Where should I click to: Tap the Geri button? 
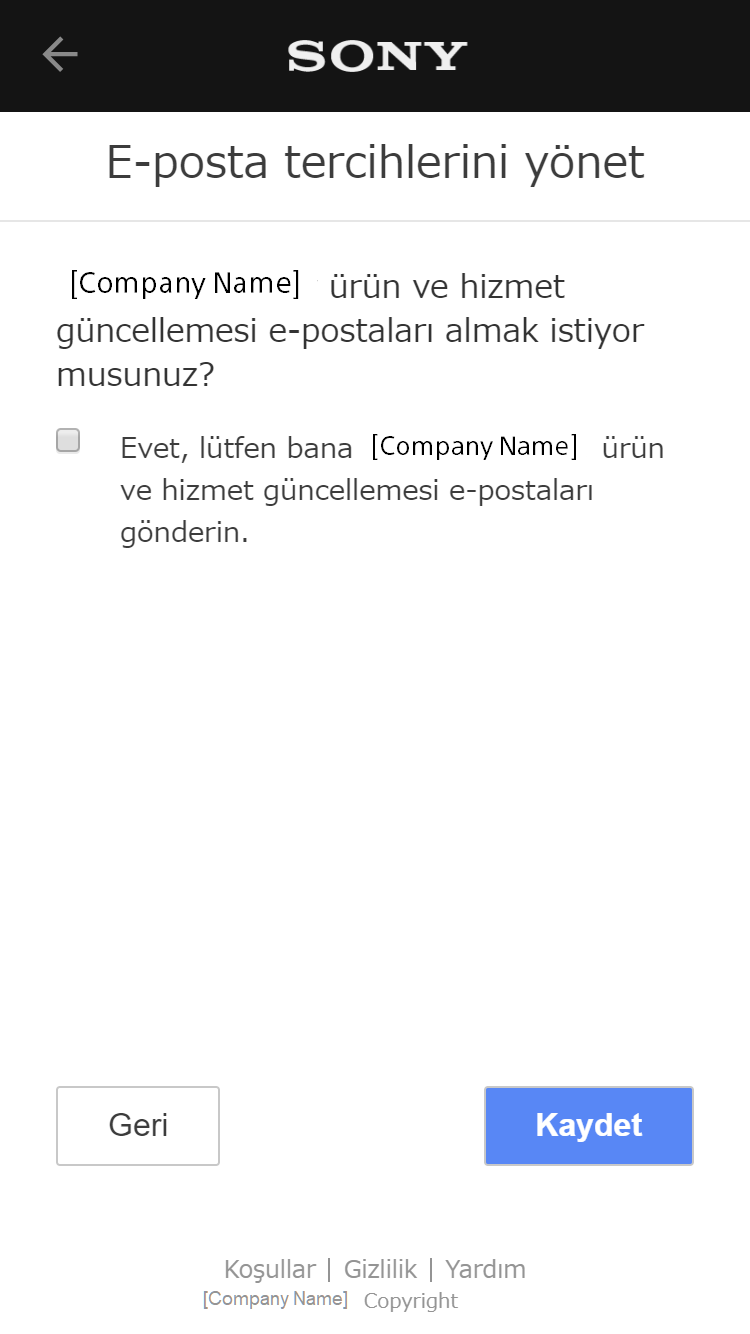(138, 1125)
